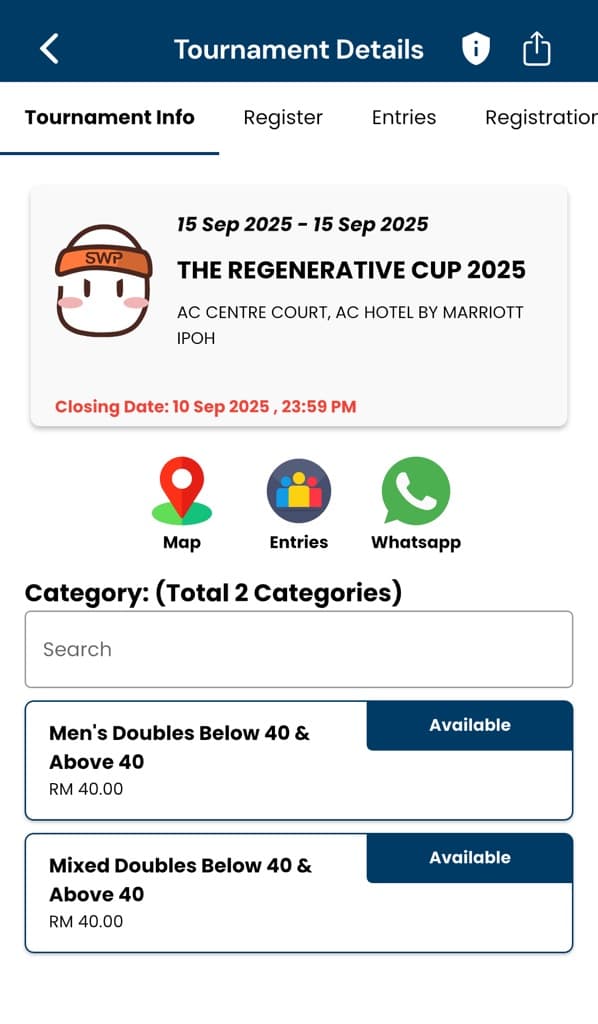The image size is (598, 1024).
Task: Share this tournament
Action: [x=537, y=49]
